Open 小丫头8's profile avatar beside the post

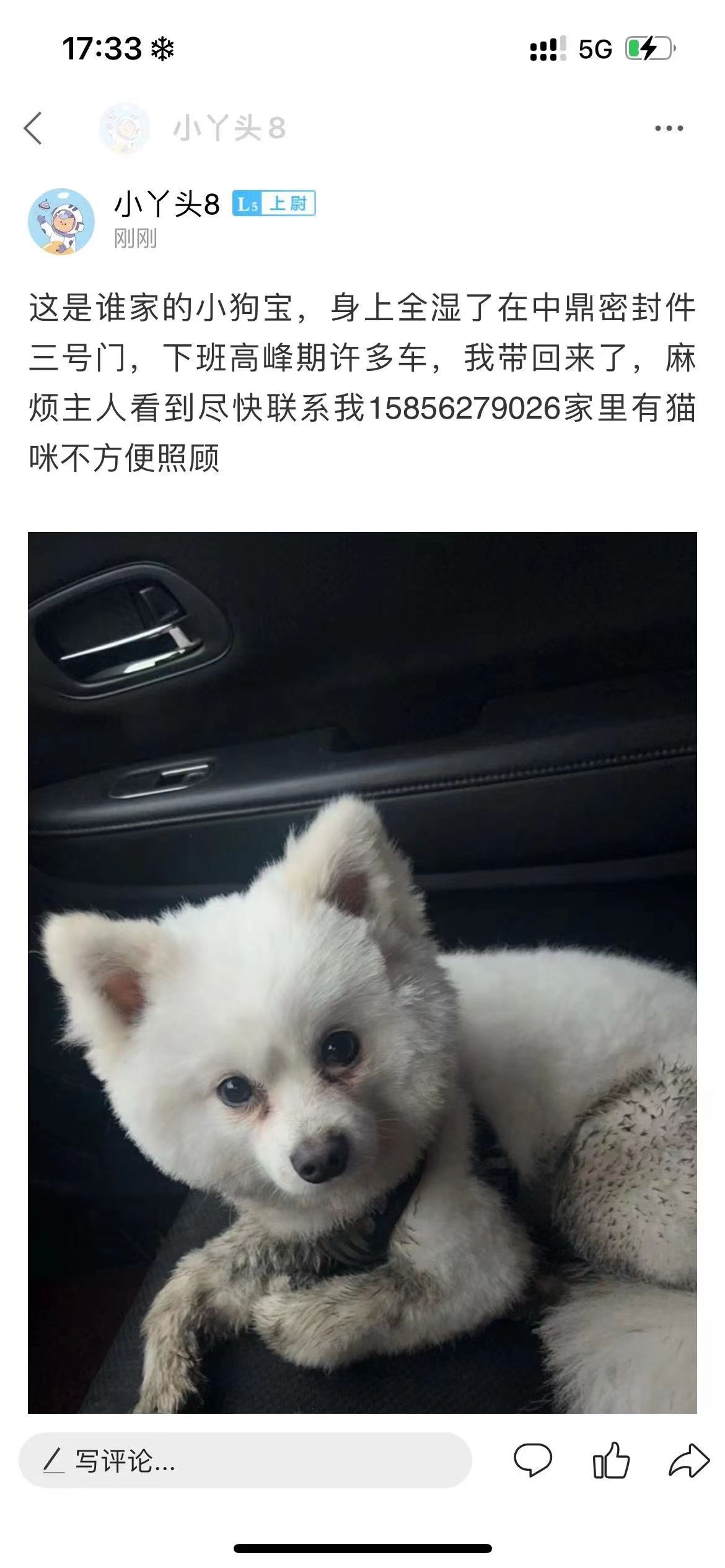click(x=61, y=222)
